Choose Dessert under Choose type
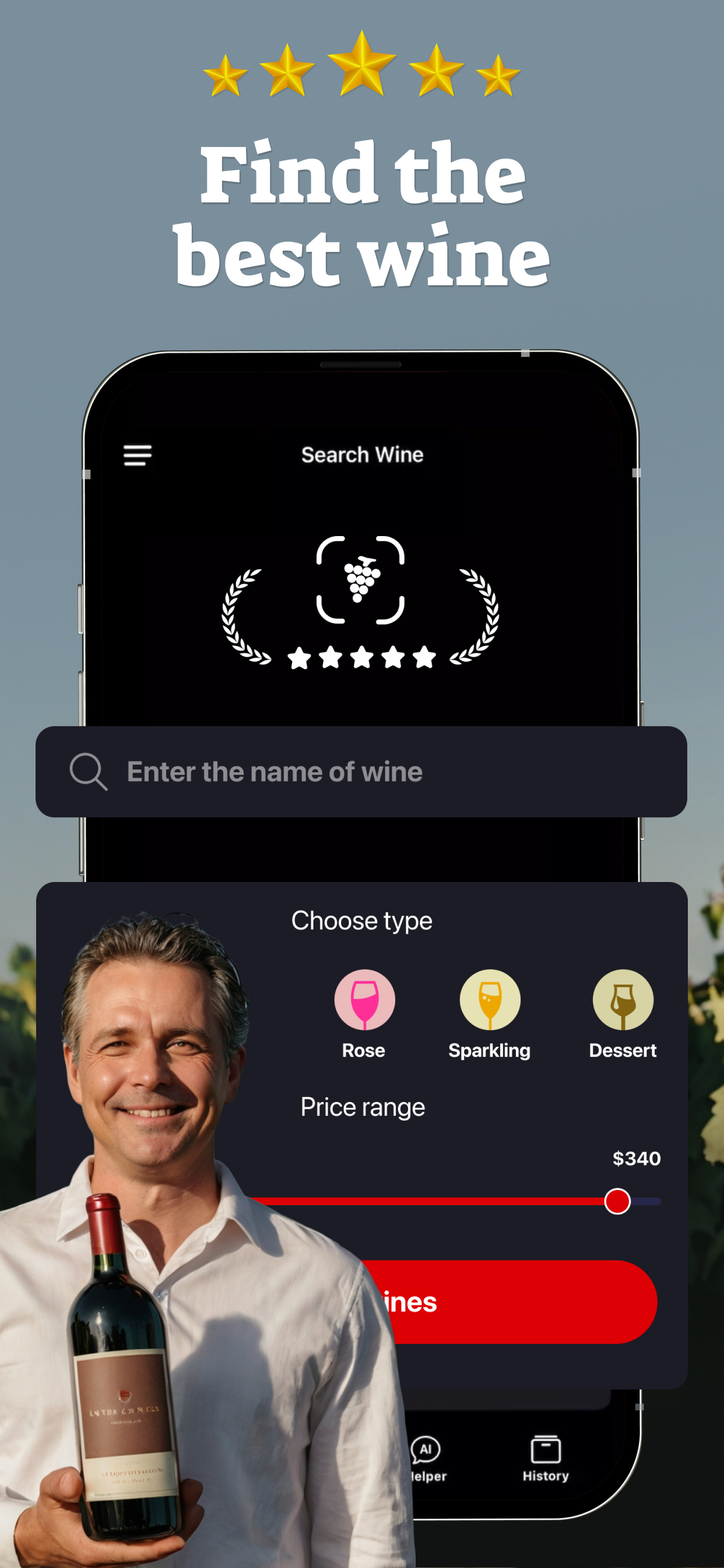The image size is (724, 1568). coord(622,1017)
